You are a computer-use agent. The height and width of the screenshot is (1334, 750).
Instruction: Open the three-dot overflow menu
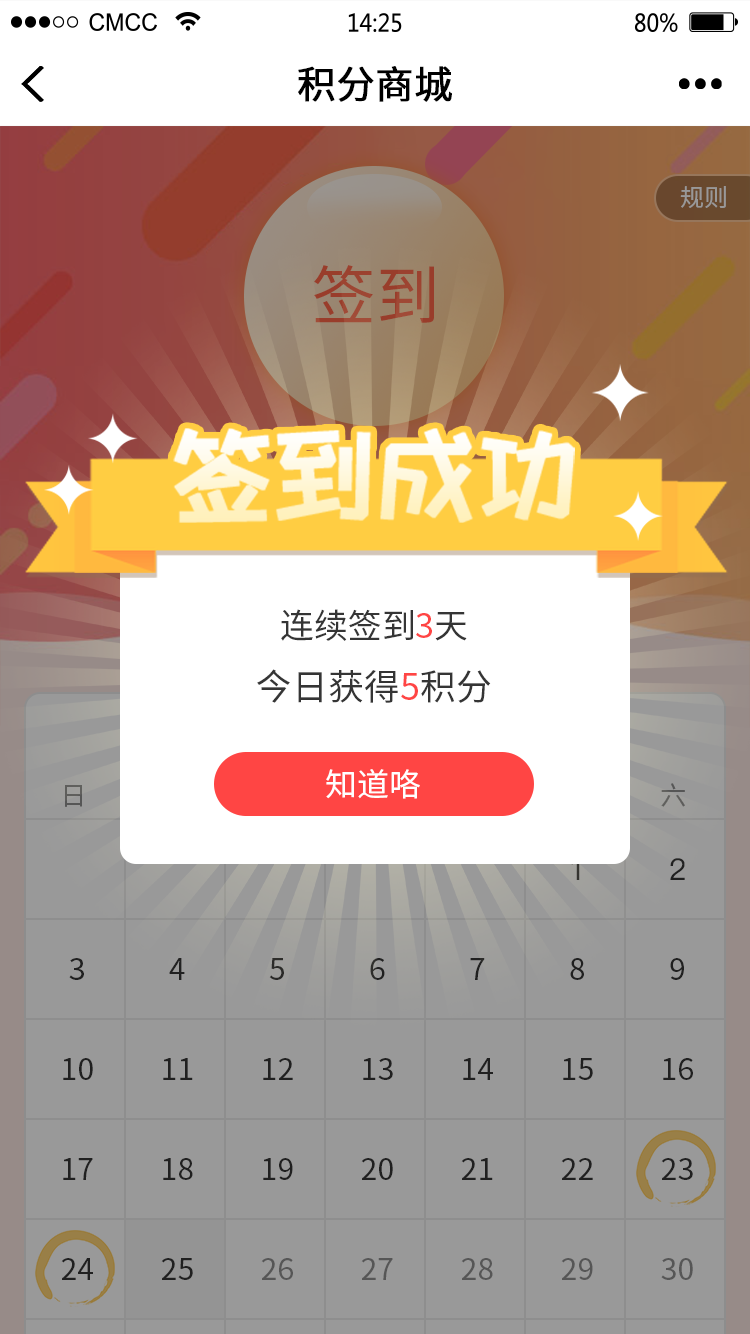point(699,84)
